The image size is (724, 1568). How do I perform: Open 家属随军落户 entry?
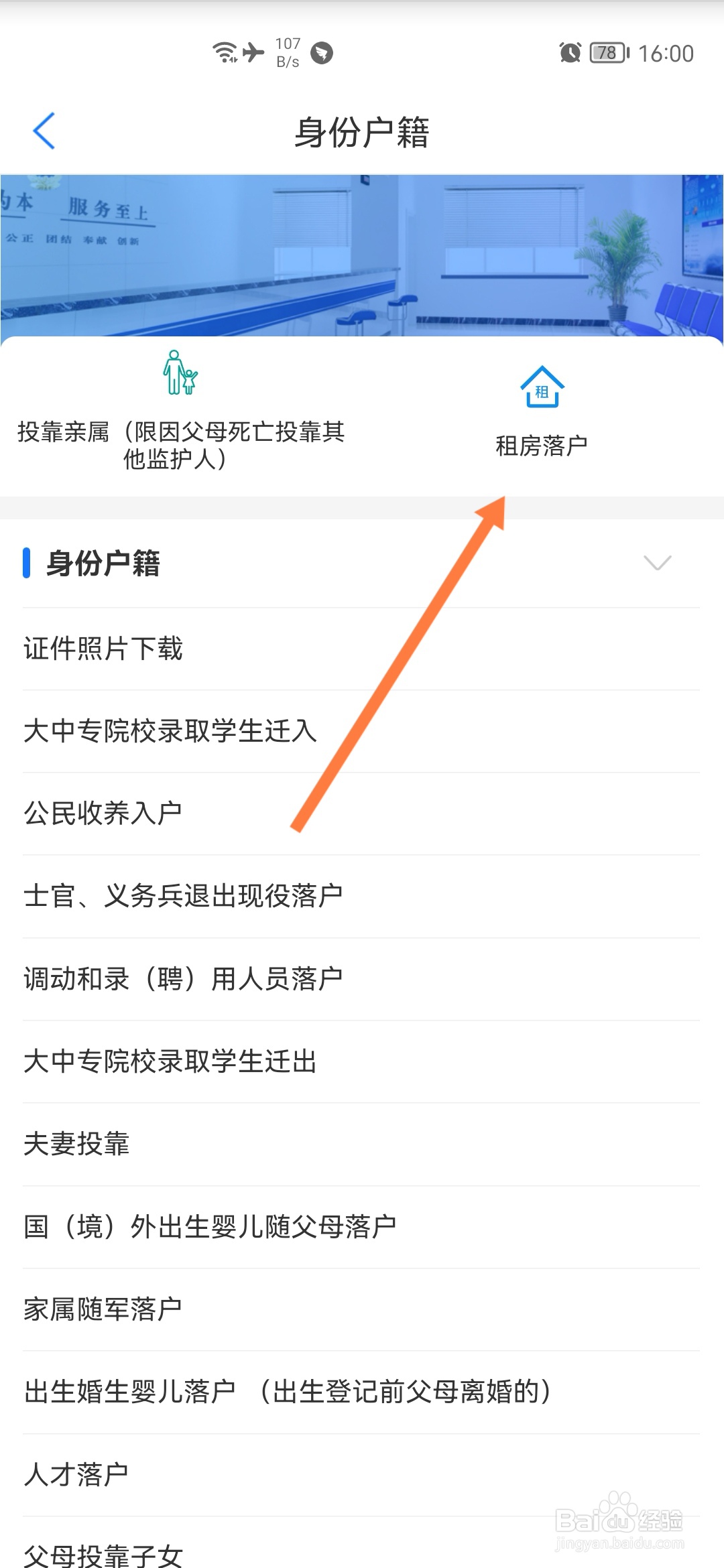[102, 1308]
